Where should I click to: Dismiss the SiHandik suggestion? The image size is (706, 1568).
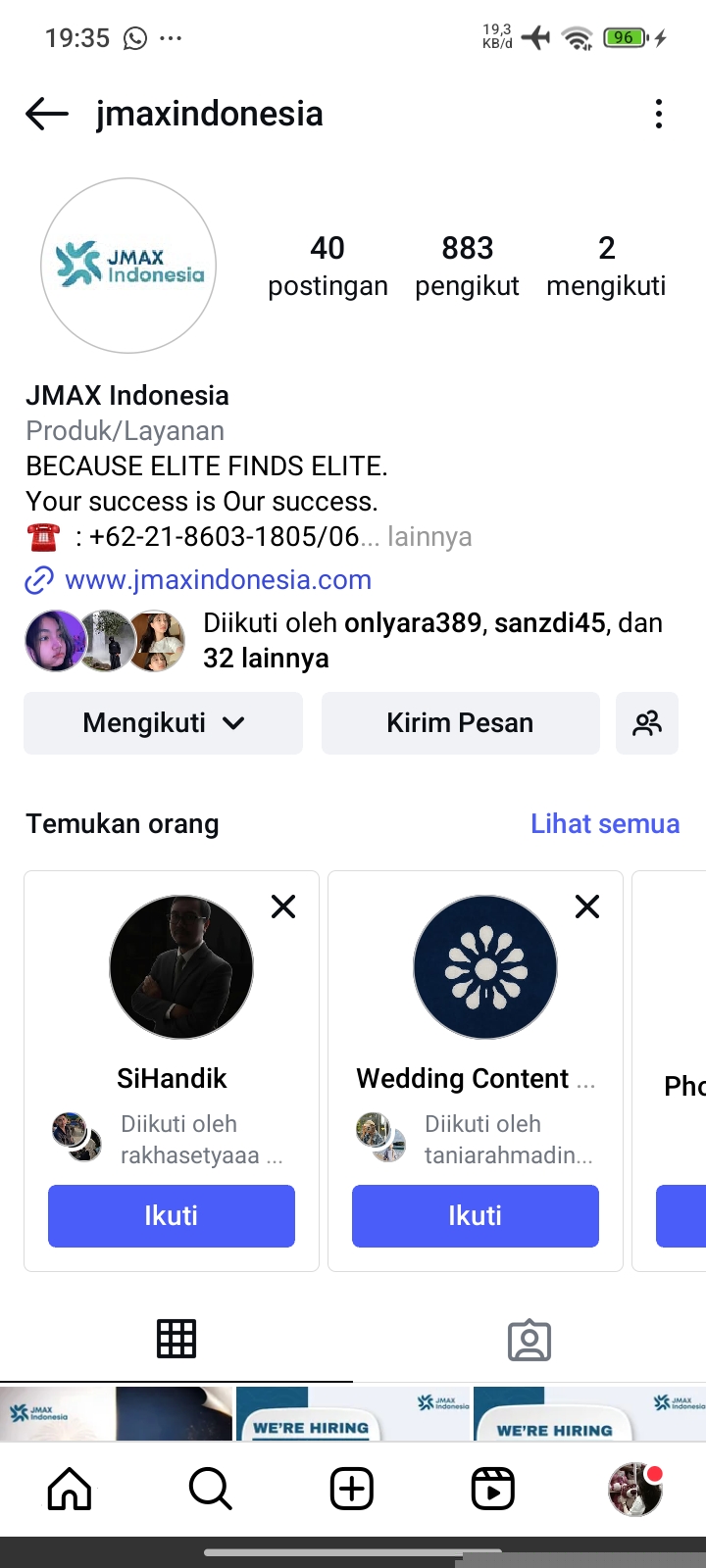click(283, 906)
